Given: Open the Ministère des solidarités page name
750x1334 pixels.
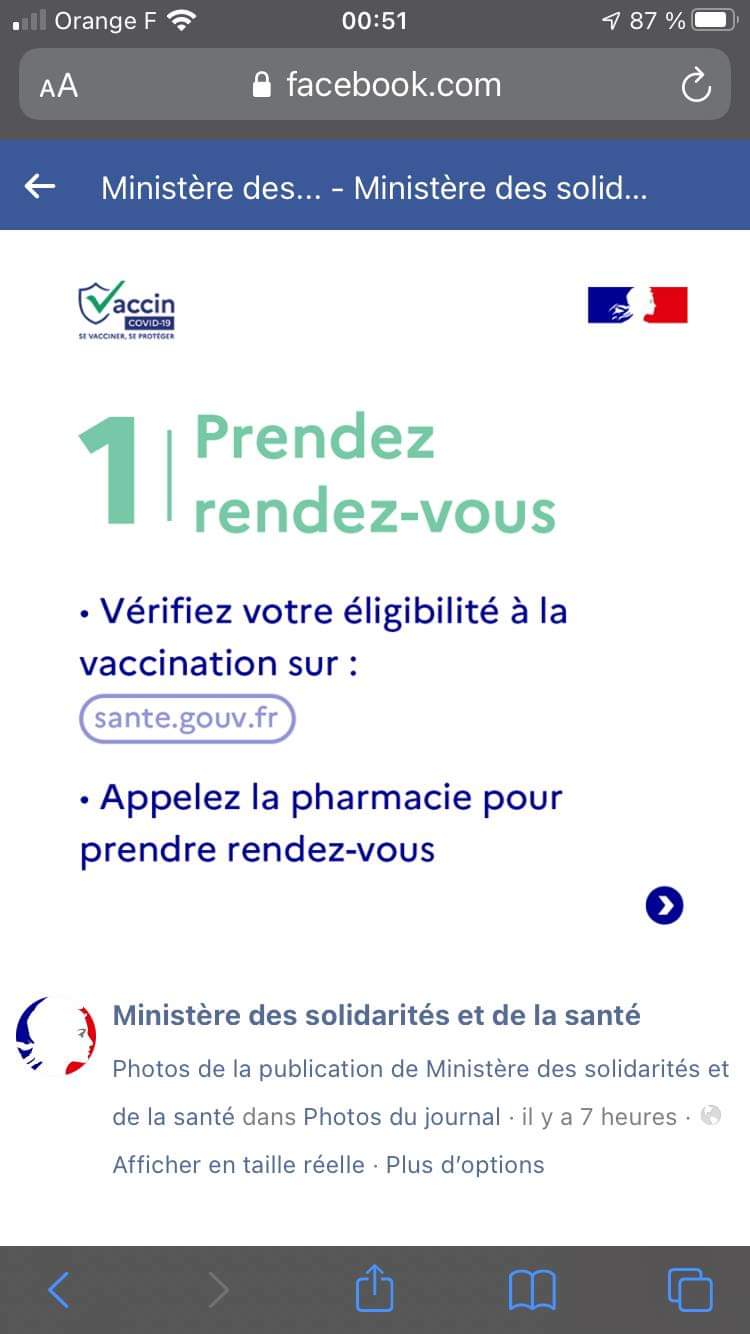Looking at the screenshot, I should [376, 1015].
